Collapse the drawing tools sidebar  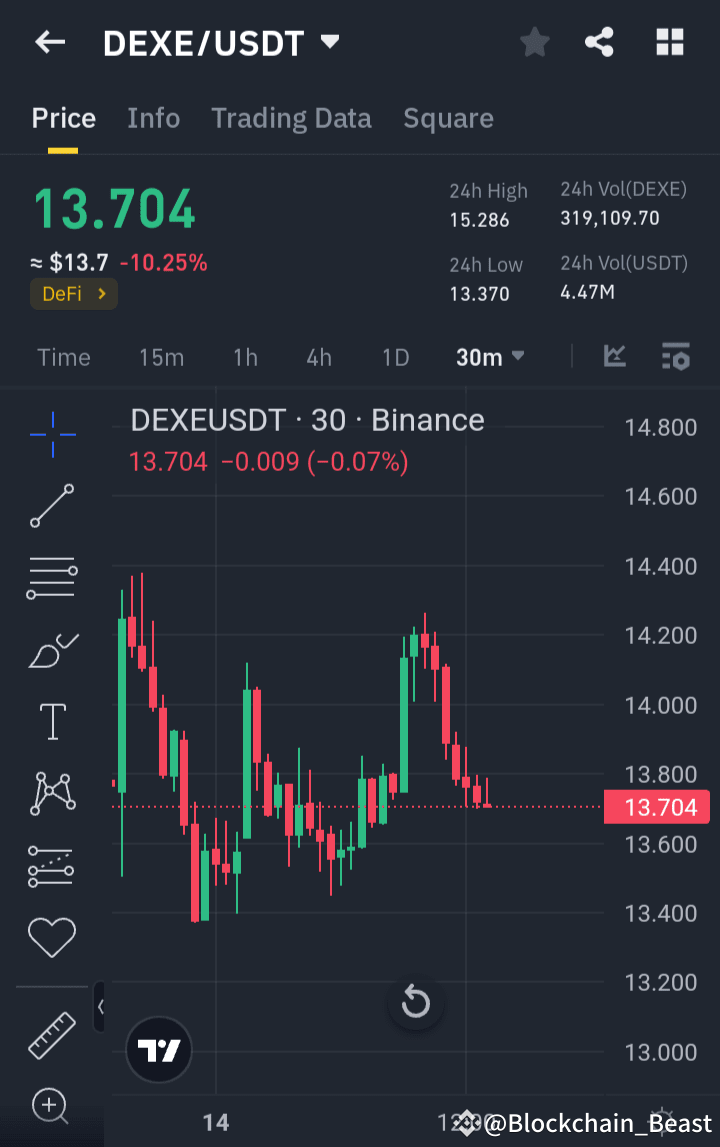[x=99, y=1007]
